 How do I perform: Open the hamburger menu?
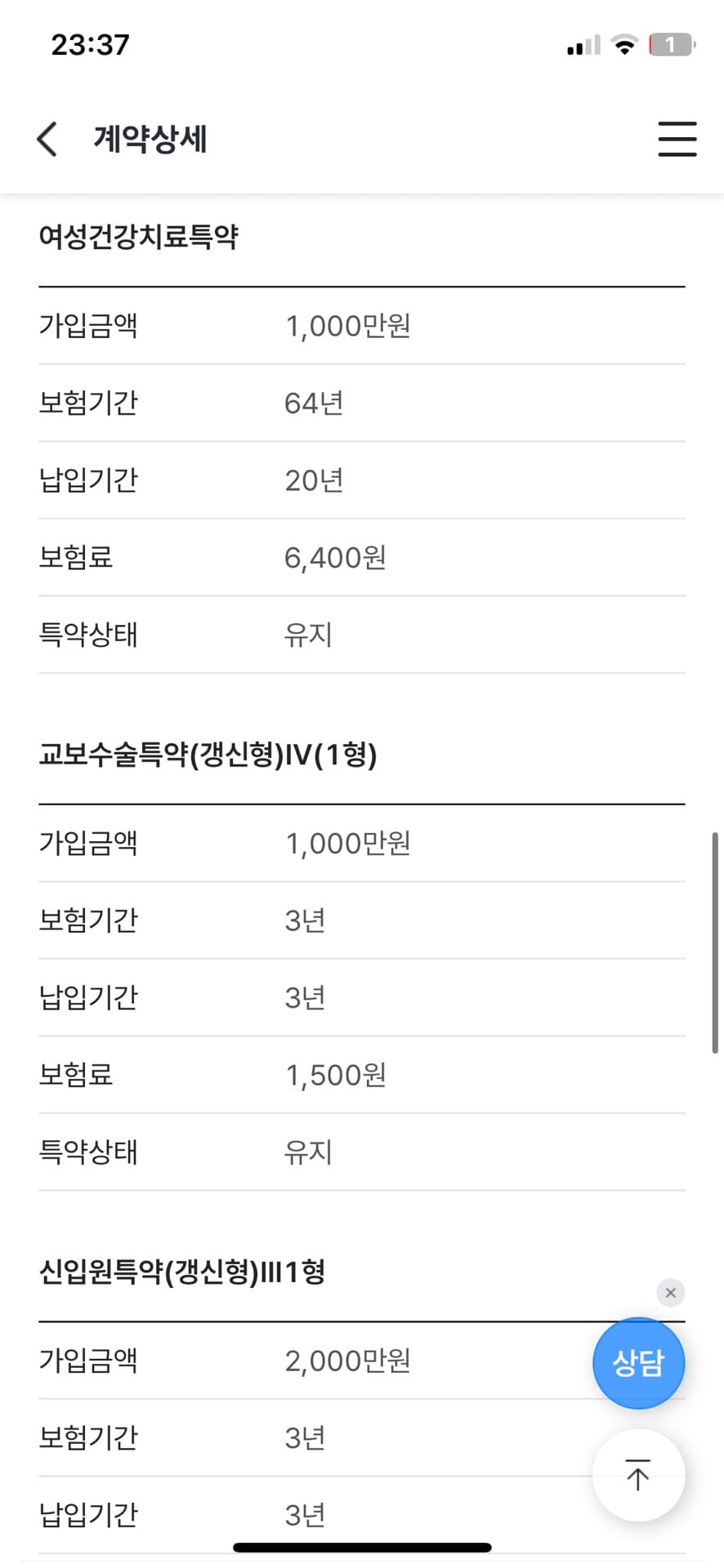coord(677,139)
